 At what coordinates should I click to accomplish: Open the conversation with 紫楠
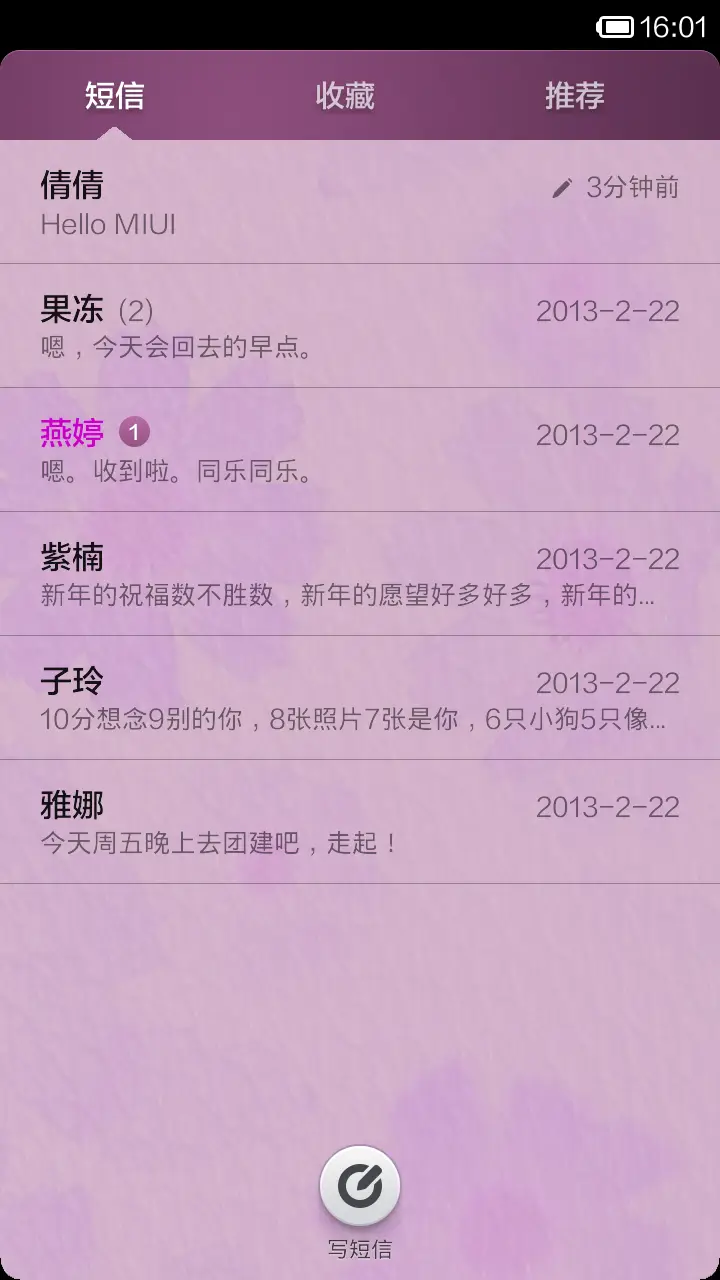(360, 572)
